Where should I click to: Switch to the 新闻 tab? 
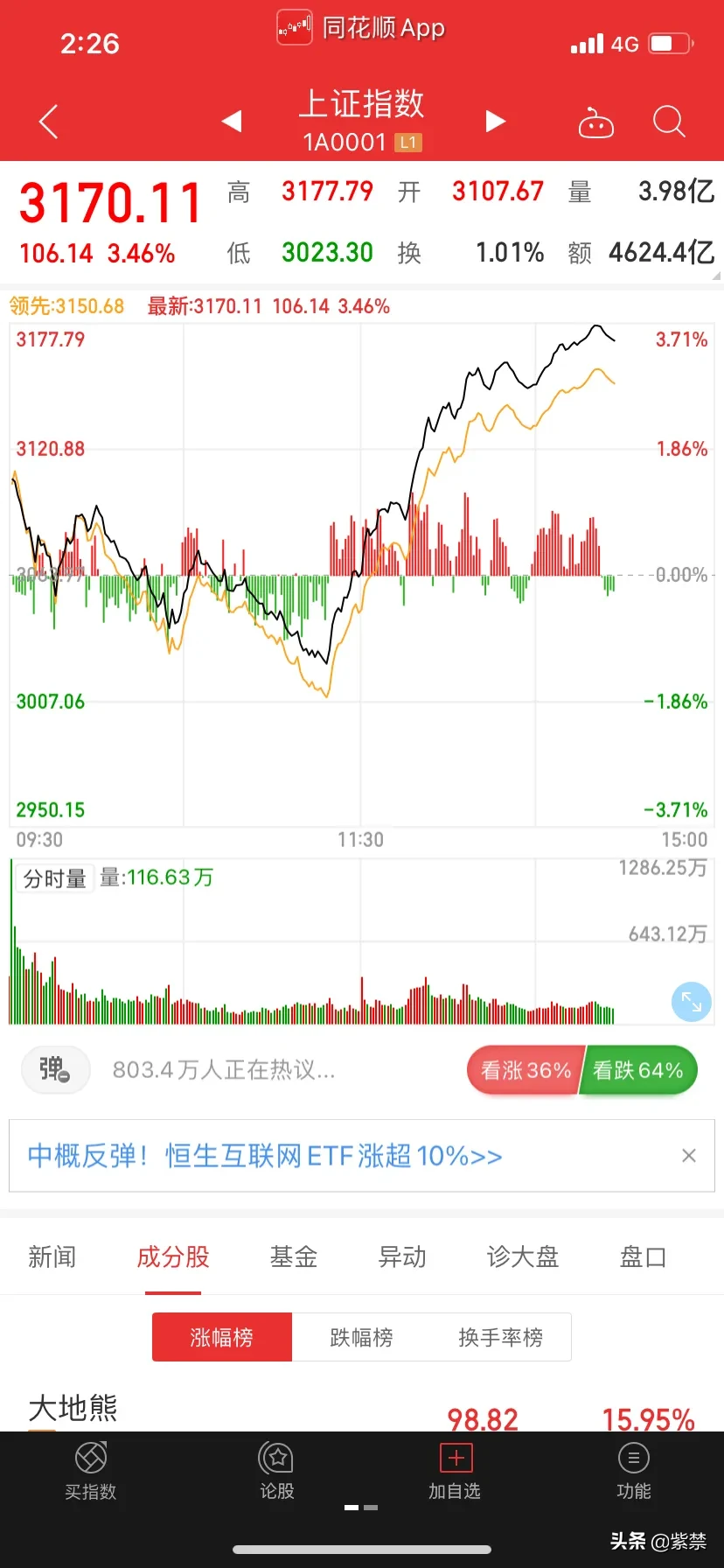(52, 1257)
